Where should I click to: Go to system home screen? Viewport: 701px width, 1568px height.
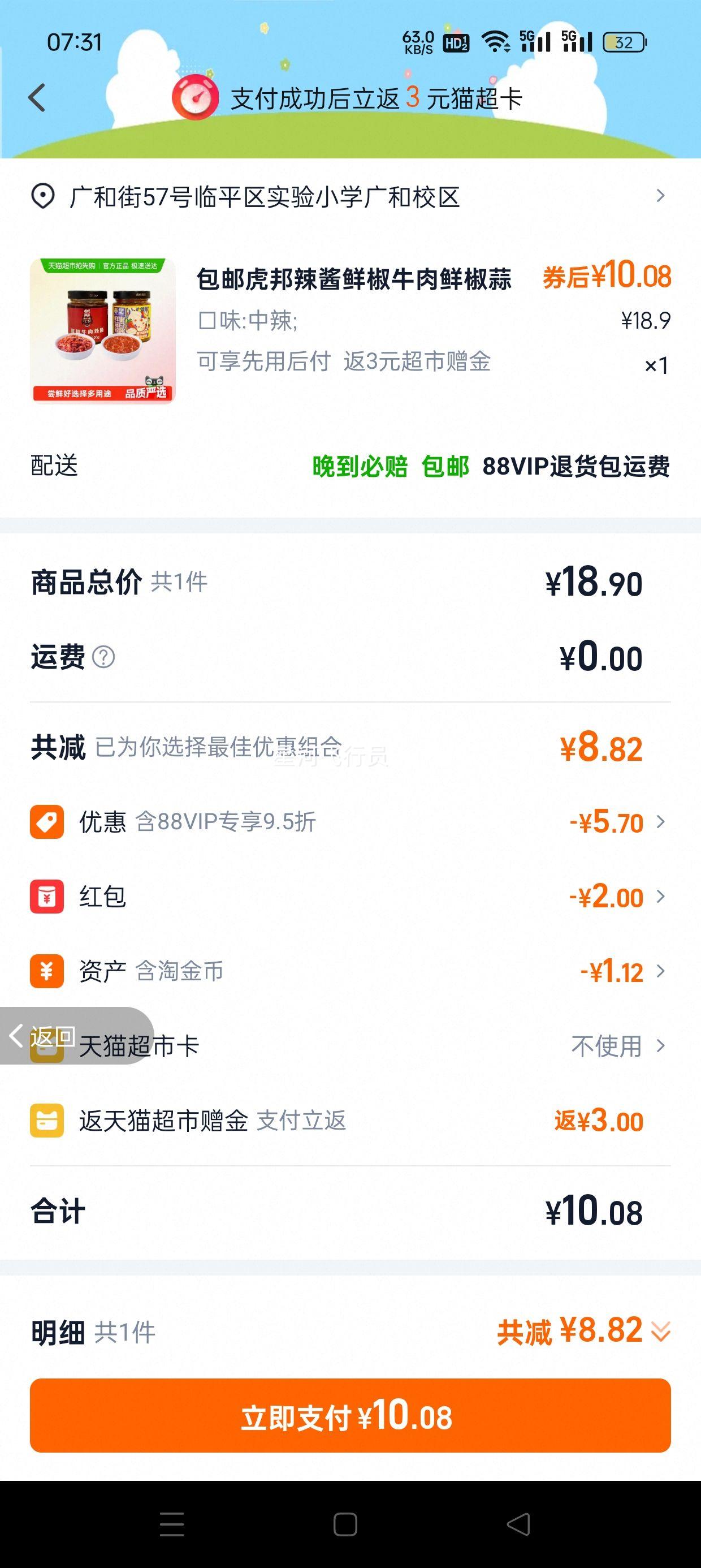pos(345,1524)
